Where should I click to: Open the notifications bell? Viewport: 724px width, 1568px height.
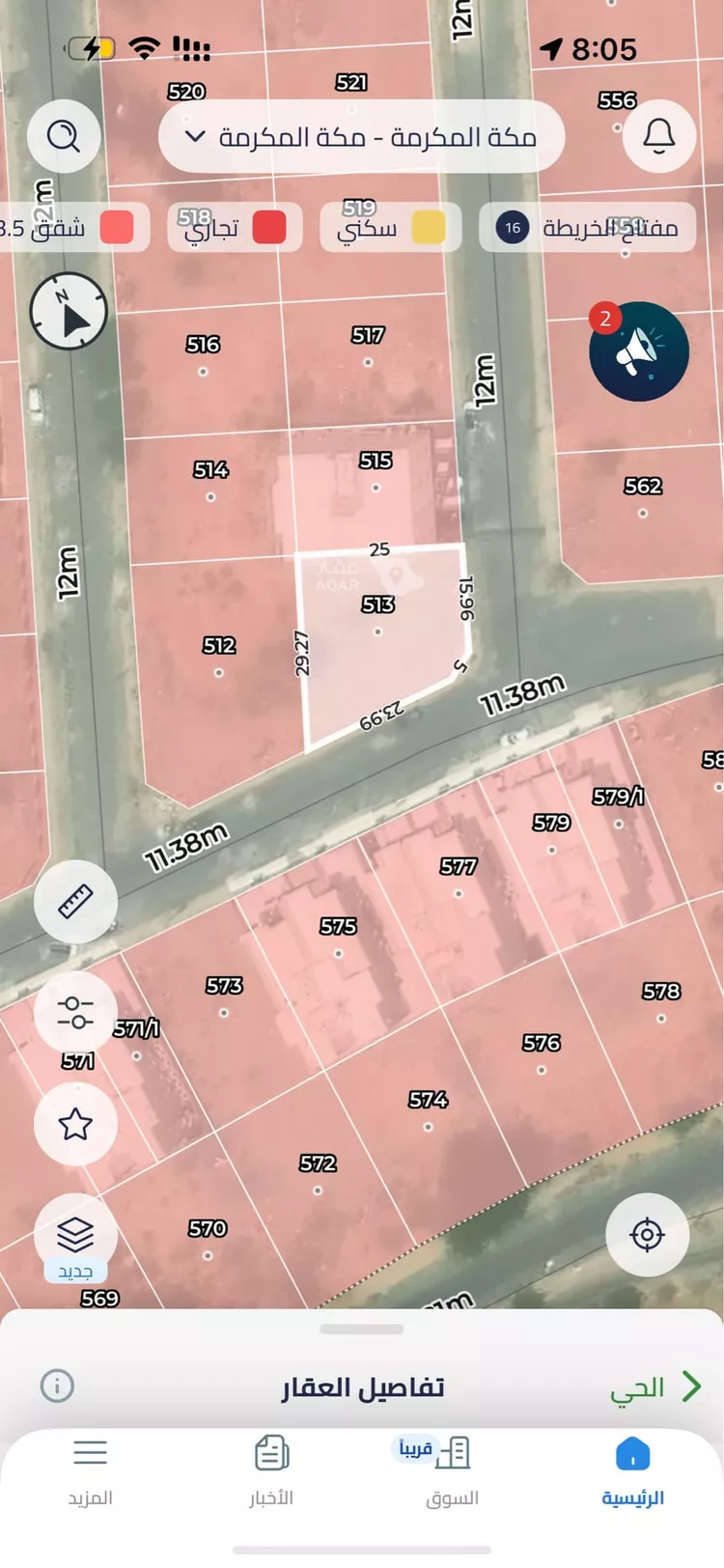point(659,136)
